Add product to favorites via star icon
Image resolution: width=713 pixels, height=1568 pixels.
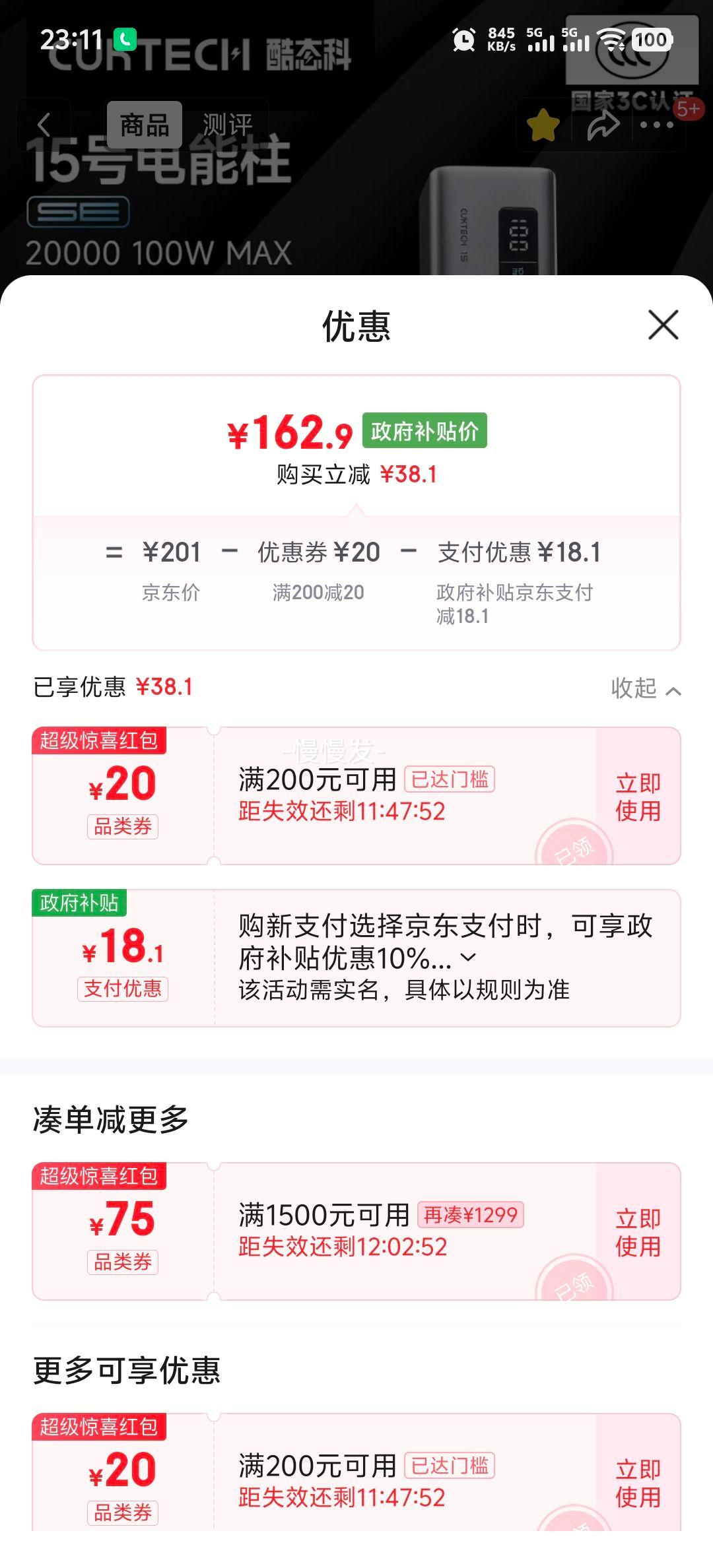click(x=544, y=125)
